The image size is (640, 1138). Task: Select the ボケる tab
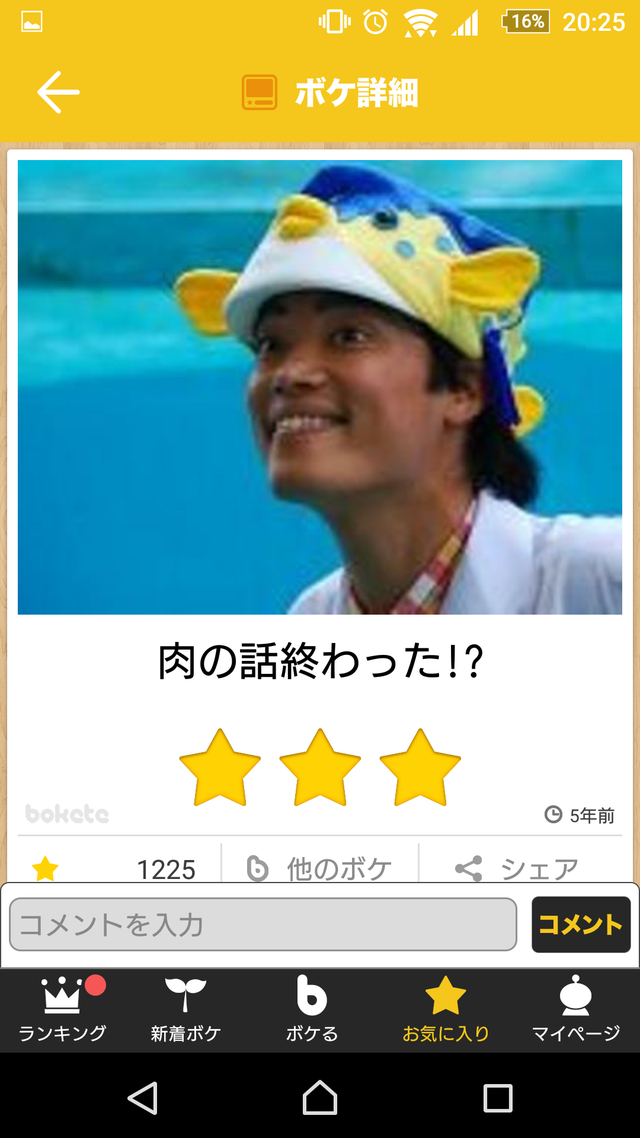point(312,1010)
